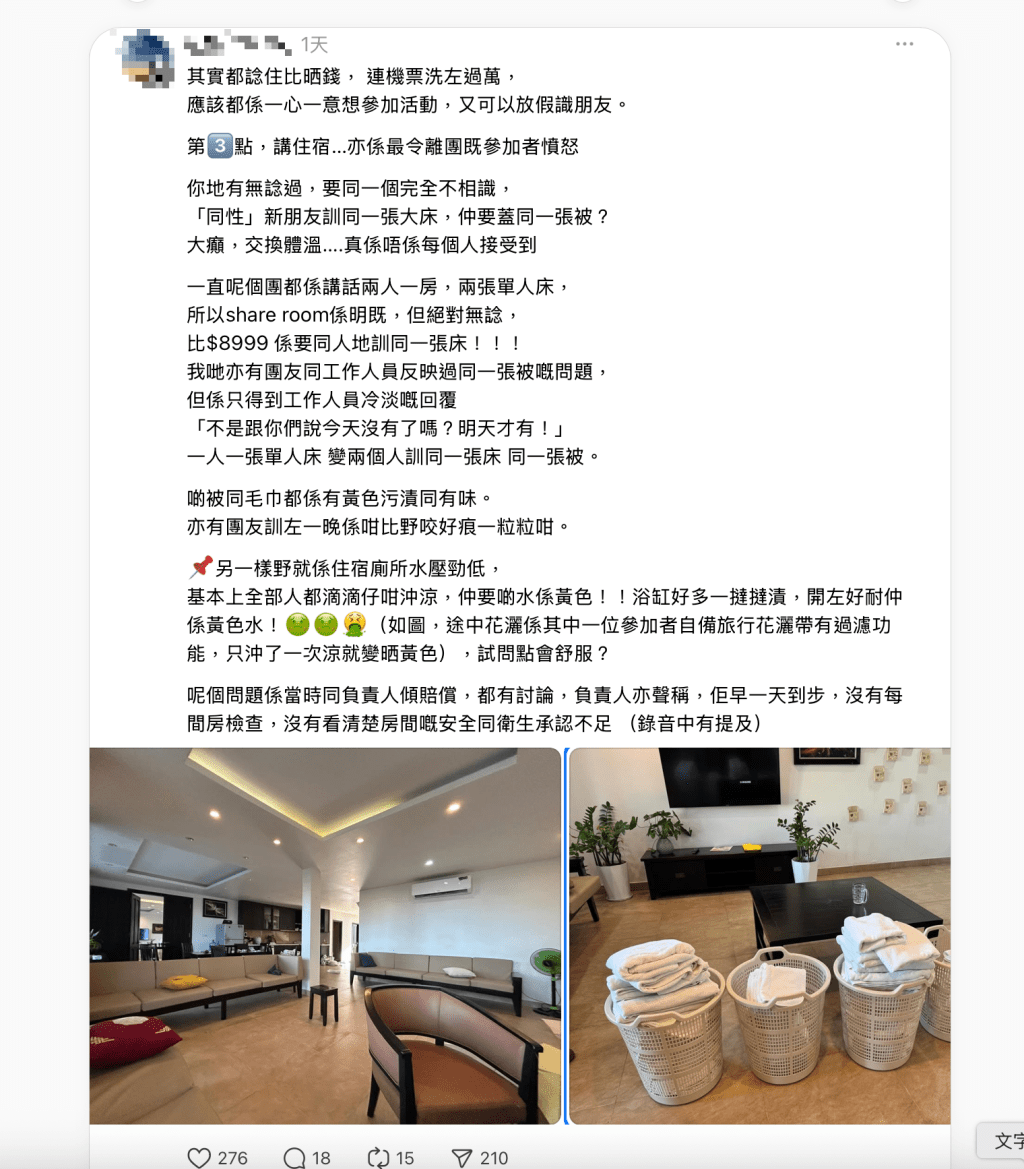The width and height of the screenshot is (1024, 1169).
Task: Open the author's profile avatar
Action: [147, 56]
